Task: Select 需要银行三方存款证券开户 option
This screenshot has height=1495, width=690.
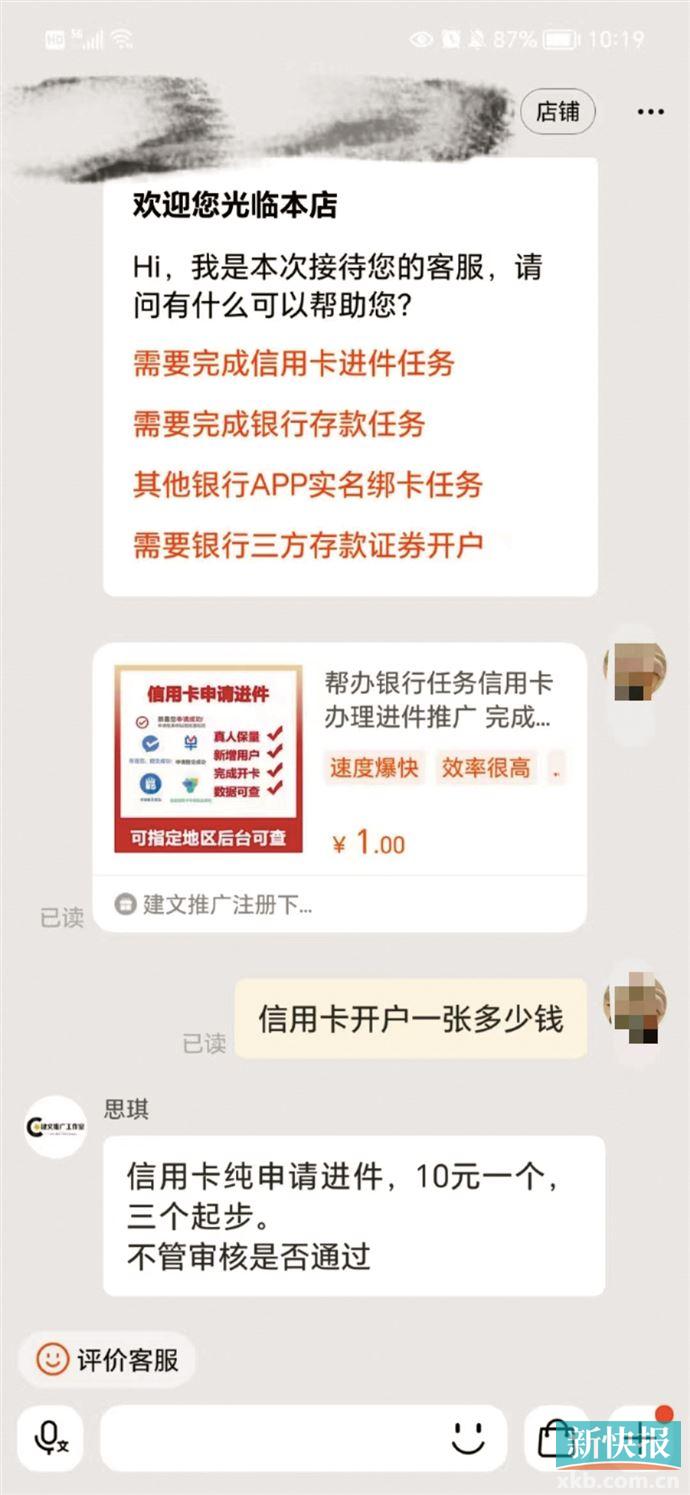Action: [308, 544]
